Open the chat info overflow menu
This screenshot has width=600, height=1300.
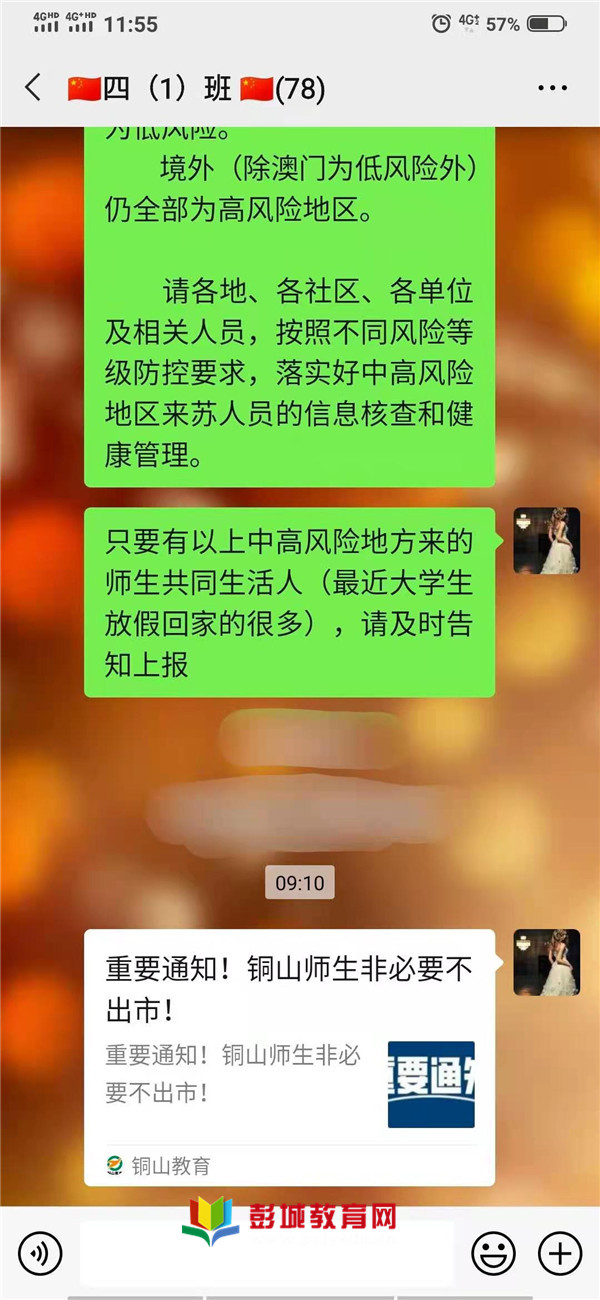552,88
